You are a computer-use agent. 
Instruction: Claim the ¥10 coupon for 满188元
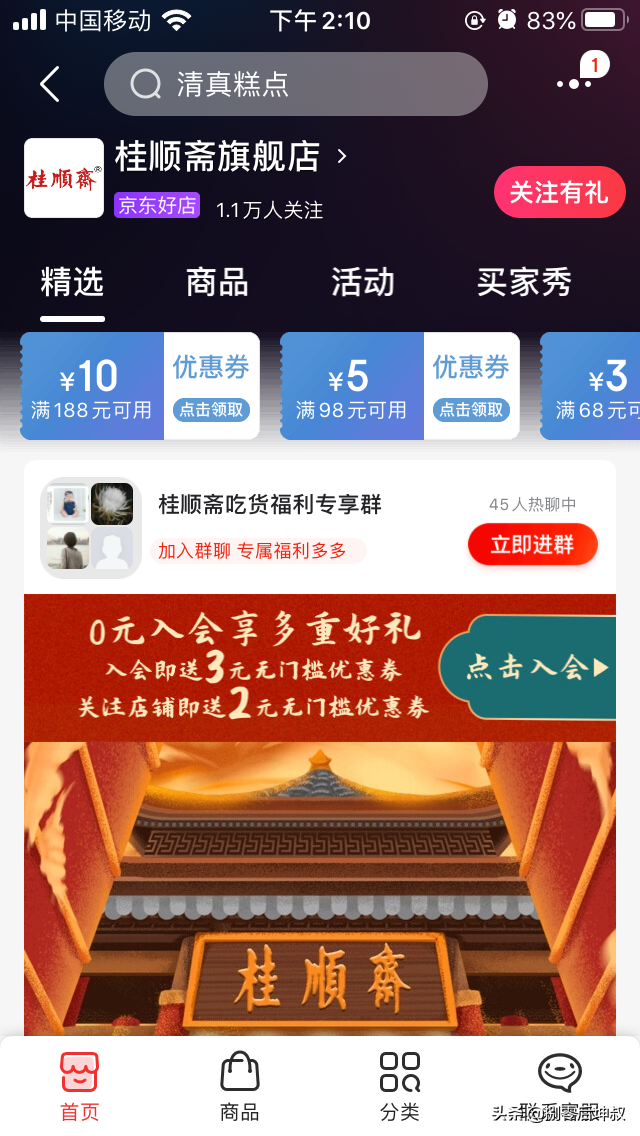[x=211, y=409]
